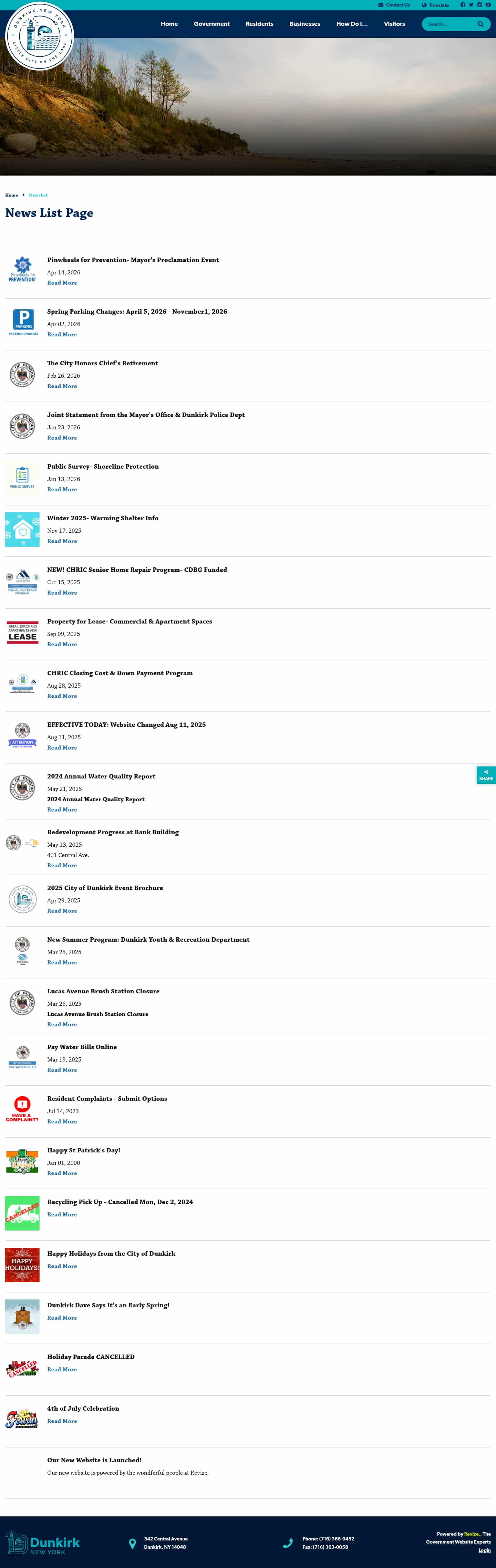Image resolution: width=496 pixels, height=1568 pixels.
Task: Go to the Home menu item
Action: [x=169, y=24]
